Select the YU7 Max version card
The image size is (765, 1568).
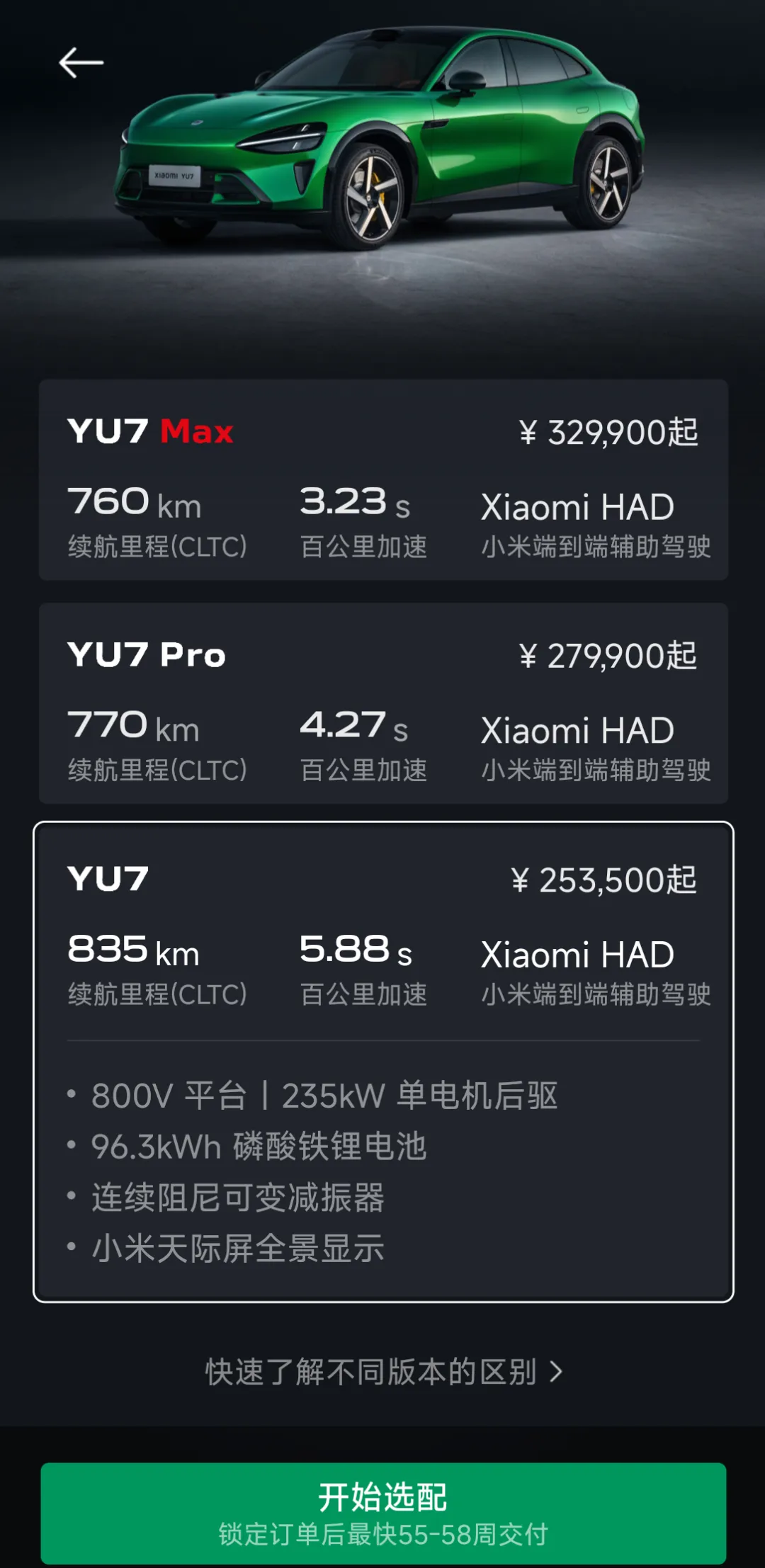pos(382,480)
